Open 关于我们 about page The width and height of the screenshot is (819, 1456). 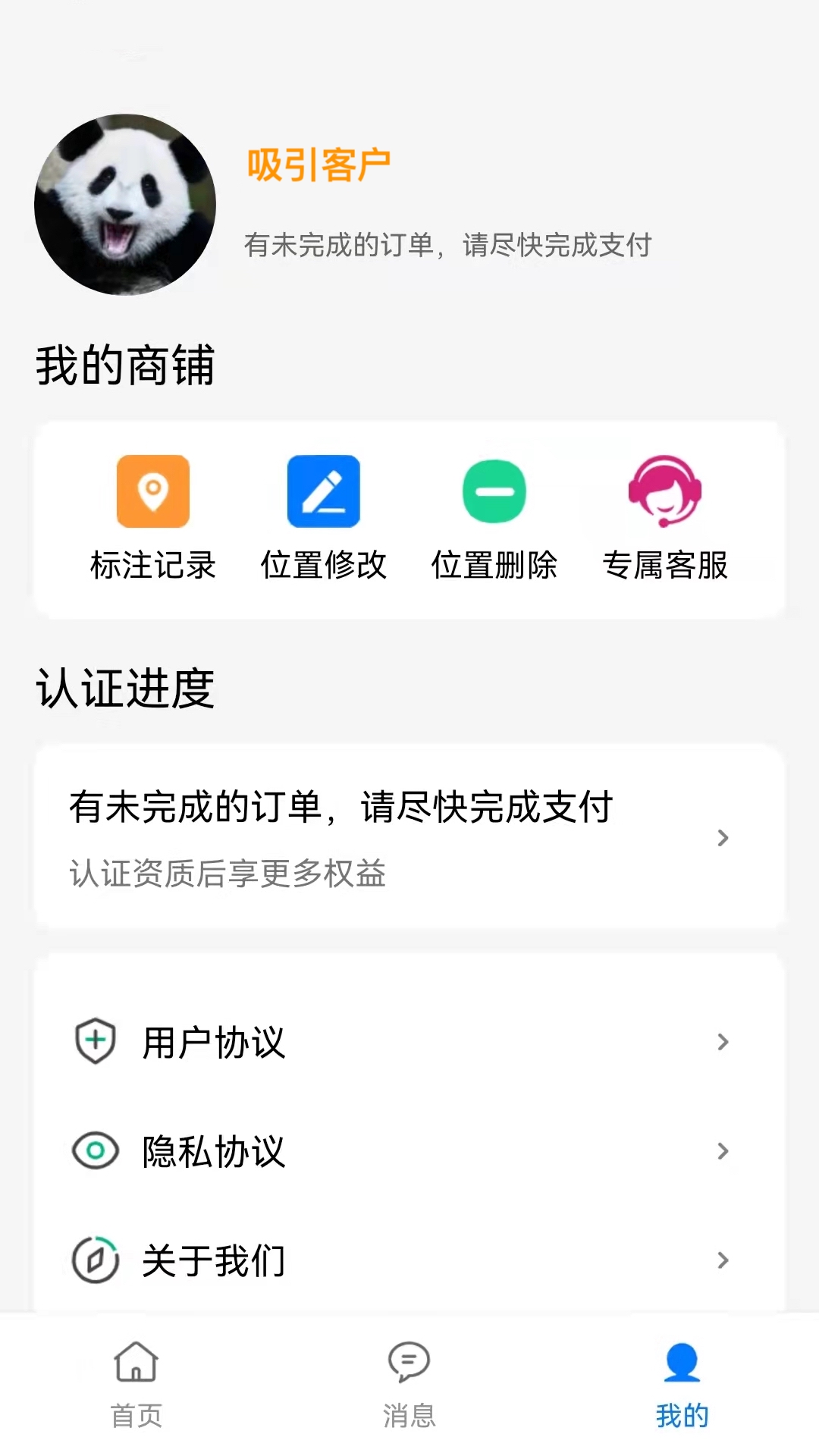click(409, 1260)
